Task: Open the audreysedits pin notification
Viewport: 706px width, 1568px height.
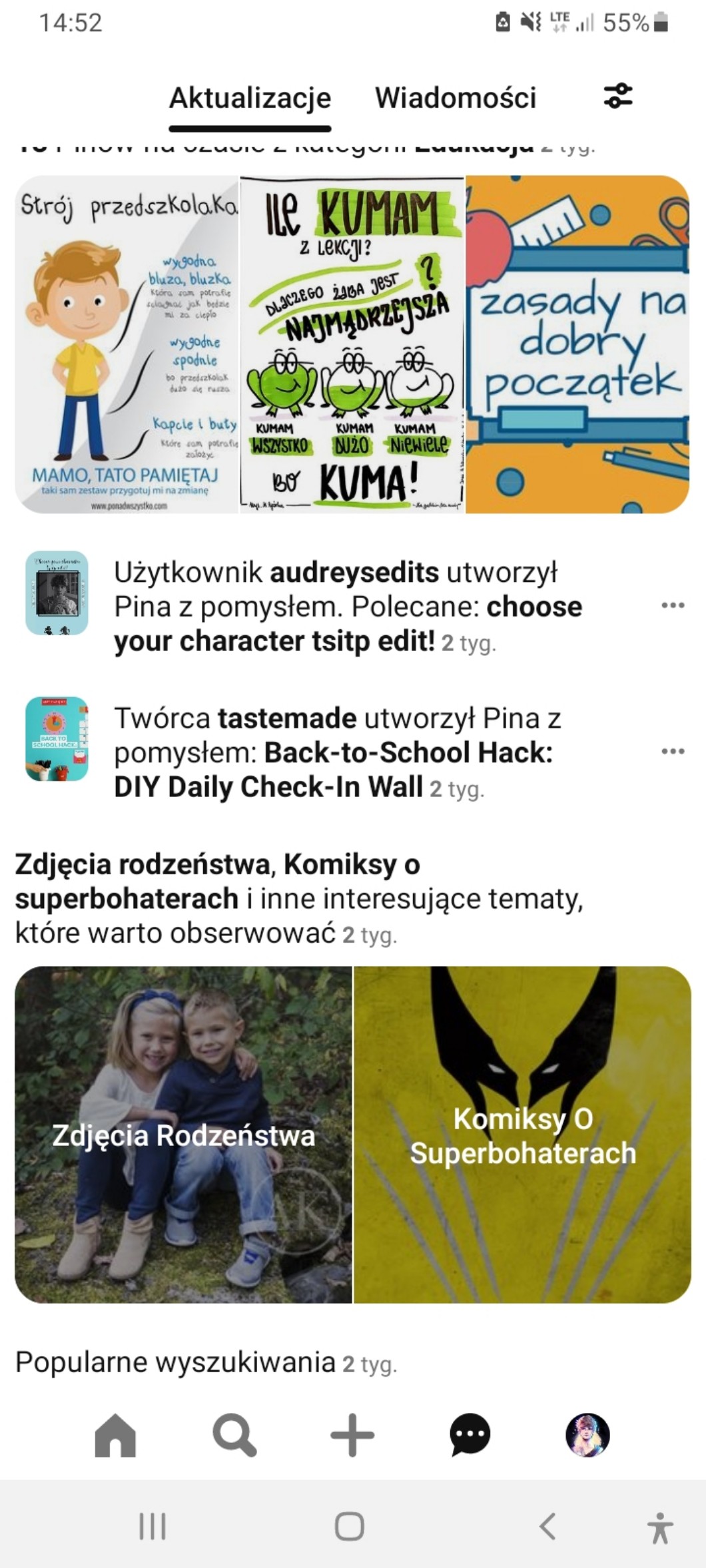Action: click(x=346, y=607)
